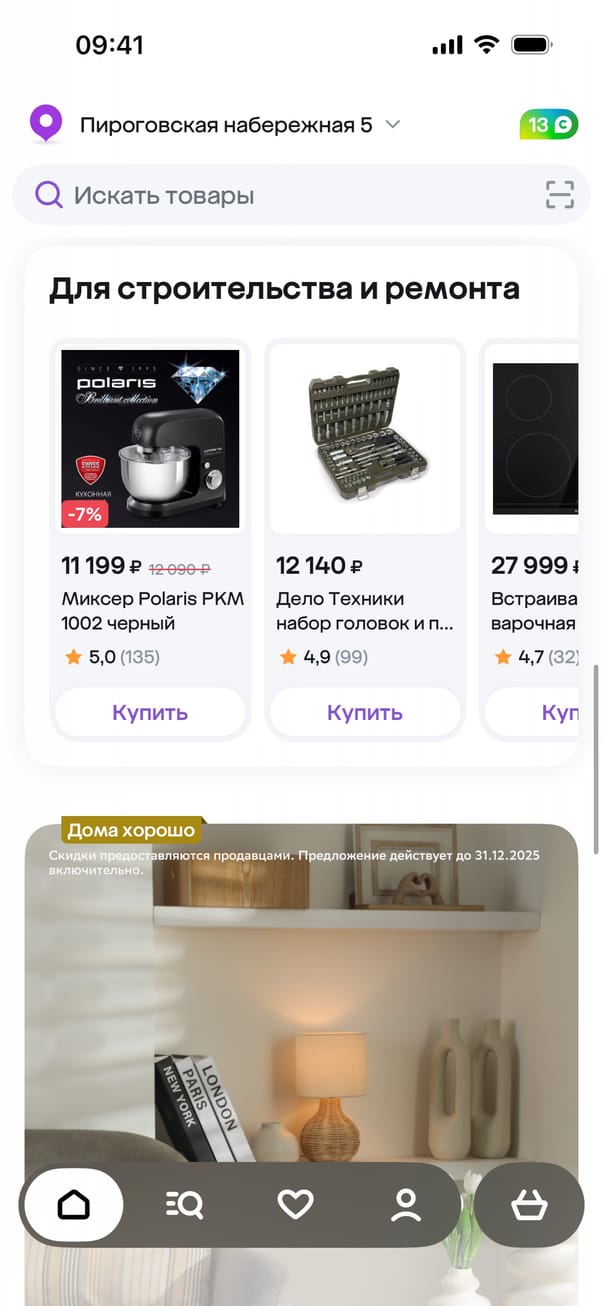The image size is (603, 1306).
Task: Switch to the profile tab
Action: [406, 1205]
